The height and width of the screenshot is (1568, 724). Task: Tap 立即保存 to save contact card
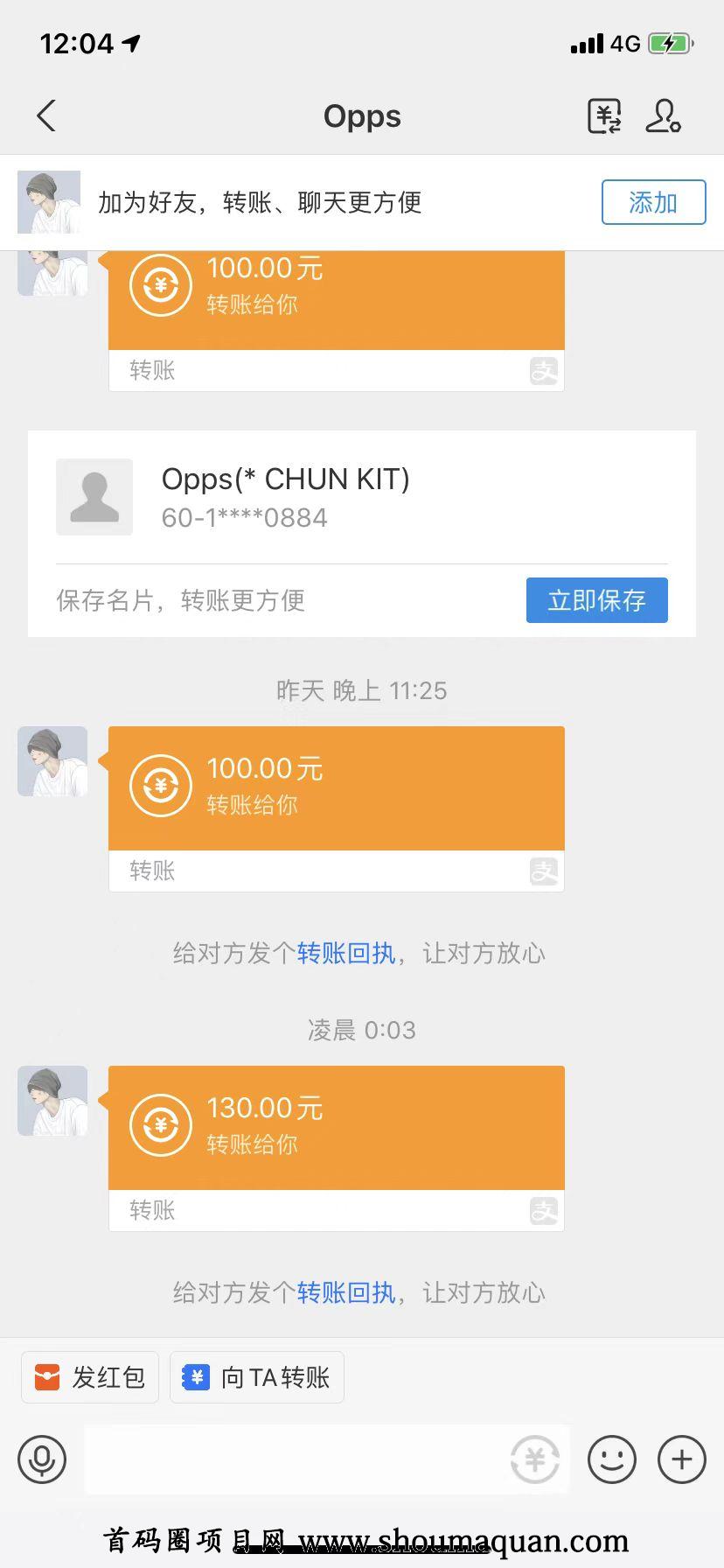coord(596,600)
